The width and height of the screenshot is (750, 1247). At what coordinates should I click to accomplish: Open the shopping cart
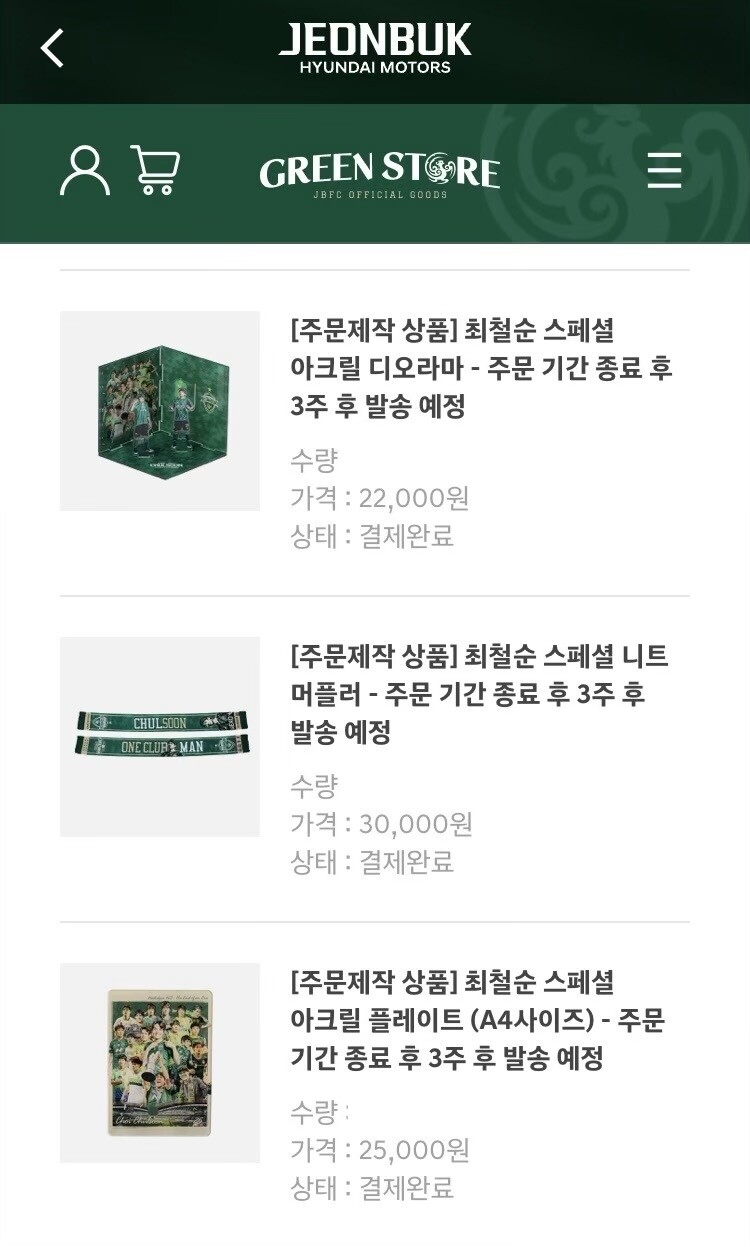155,171
